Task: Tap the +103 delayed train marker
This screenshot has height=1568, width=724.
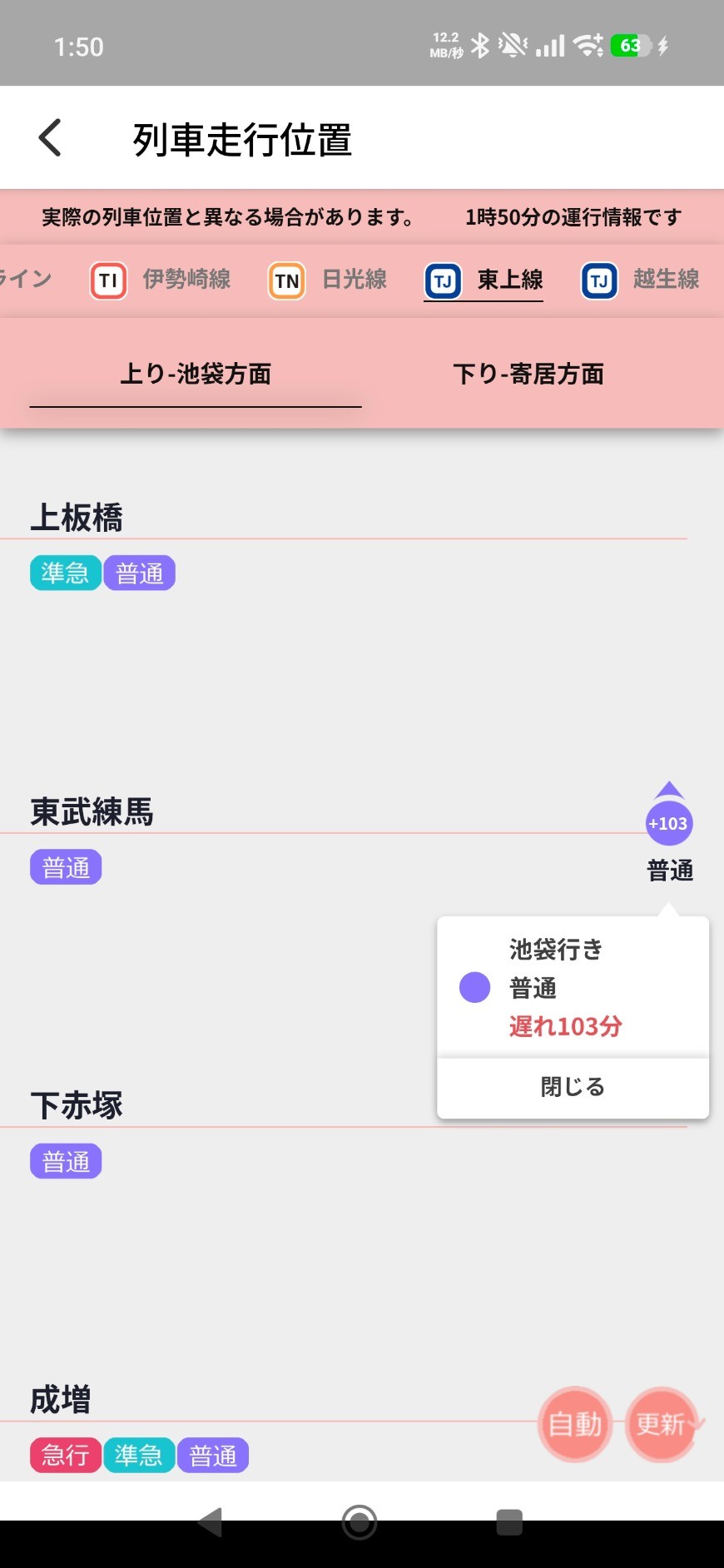Action: [669, 823]
